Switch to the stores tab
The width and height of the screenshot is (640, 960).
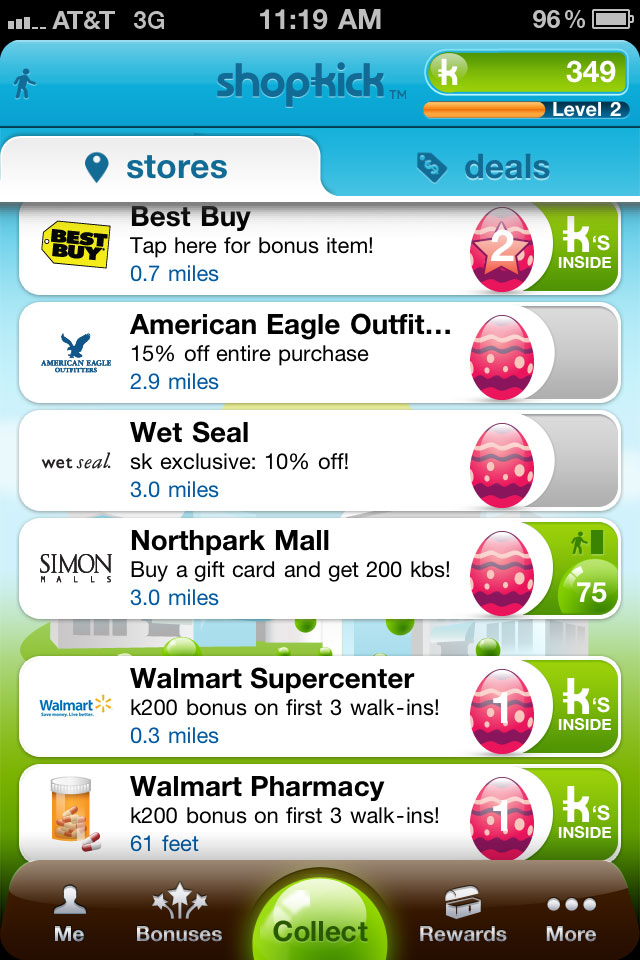click(160, 167)
